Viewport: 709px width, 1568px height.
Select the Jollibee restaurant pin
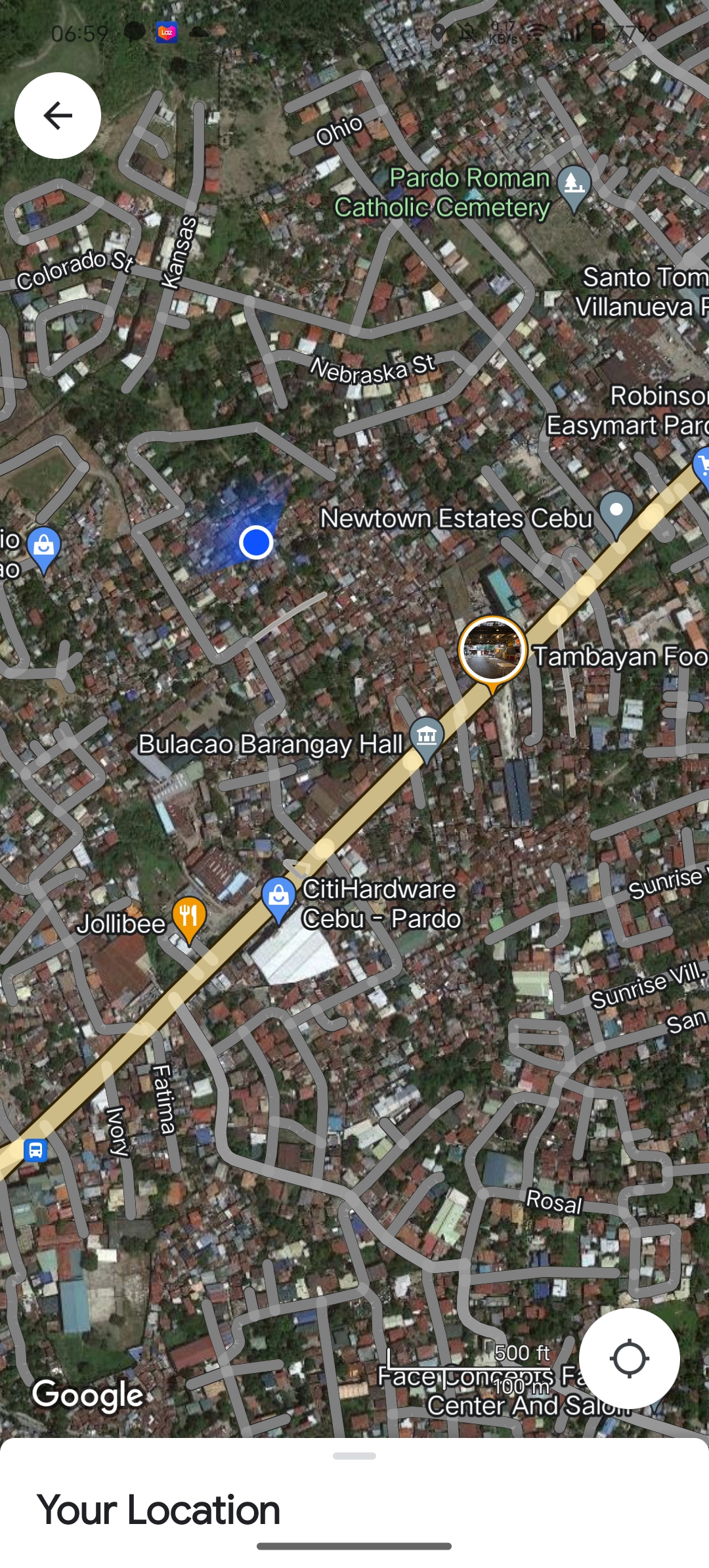click(189, 917)
